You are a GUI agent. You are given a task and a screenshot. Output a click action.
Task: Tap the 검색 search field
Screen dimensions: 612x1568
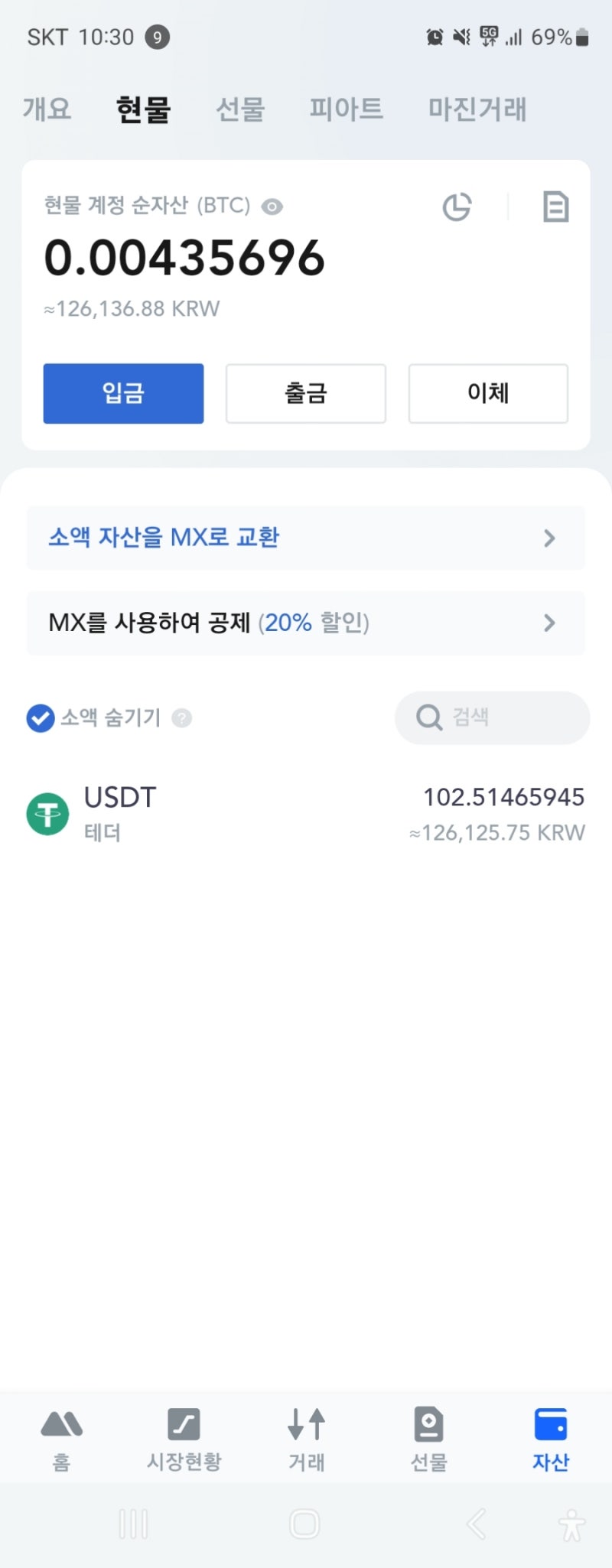pyautogui.click(x=490, y=717)
